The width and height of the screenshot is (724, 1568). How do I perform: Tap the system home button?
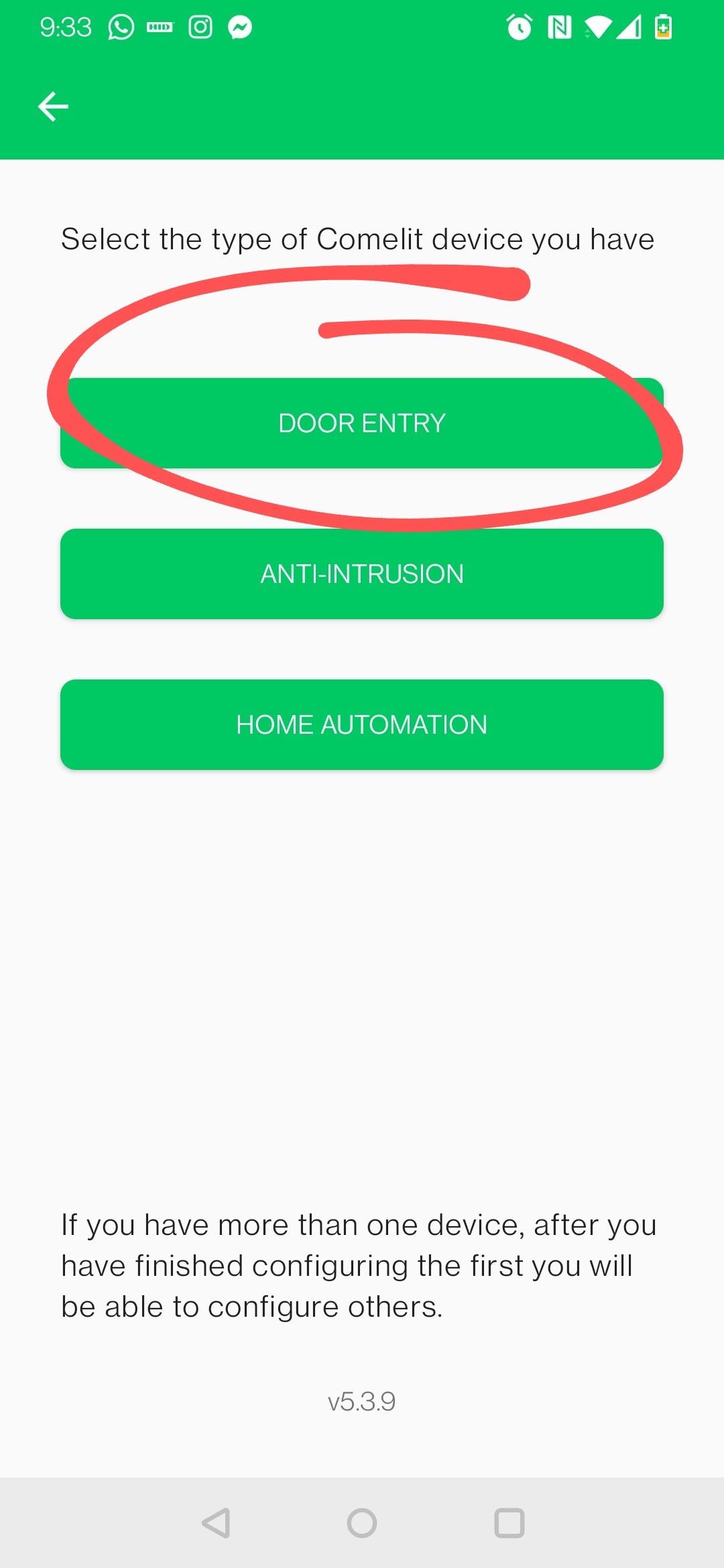coord(362,1523)
